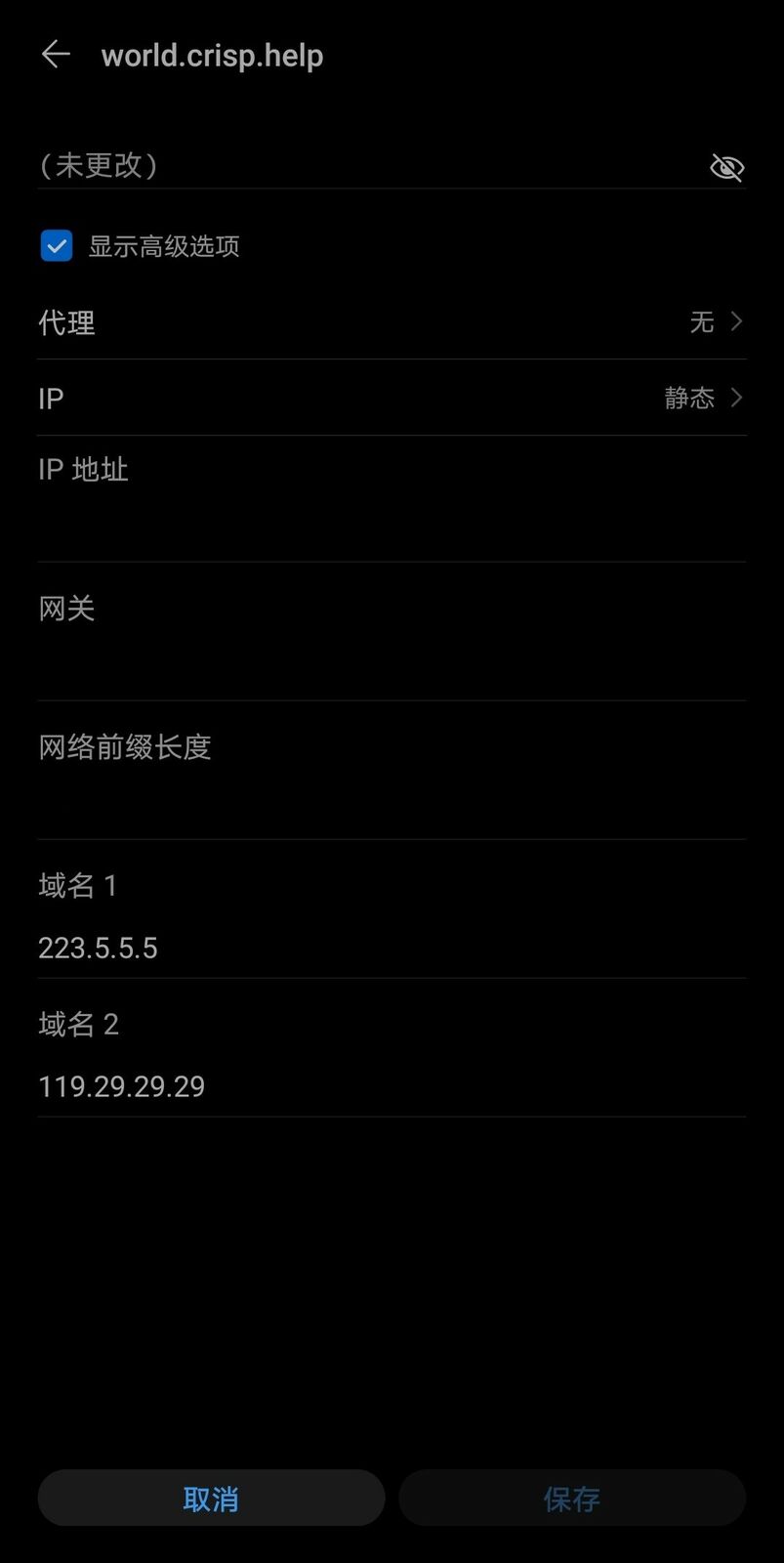Focus the IP 地址 input field
784x1563 pixels.
(x=391, y=528)
